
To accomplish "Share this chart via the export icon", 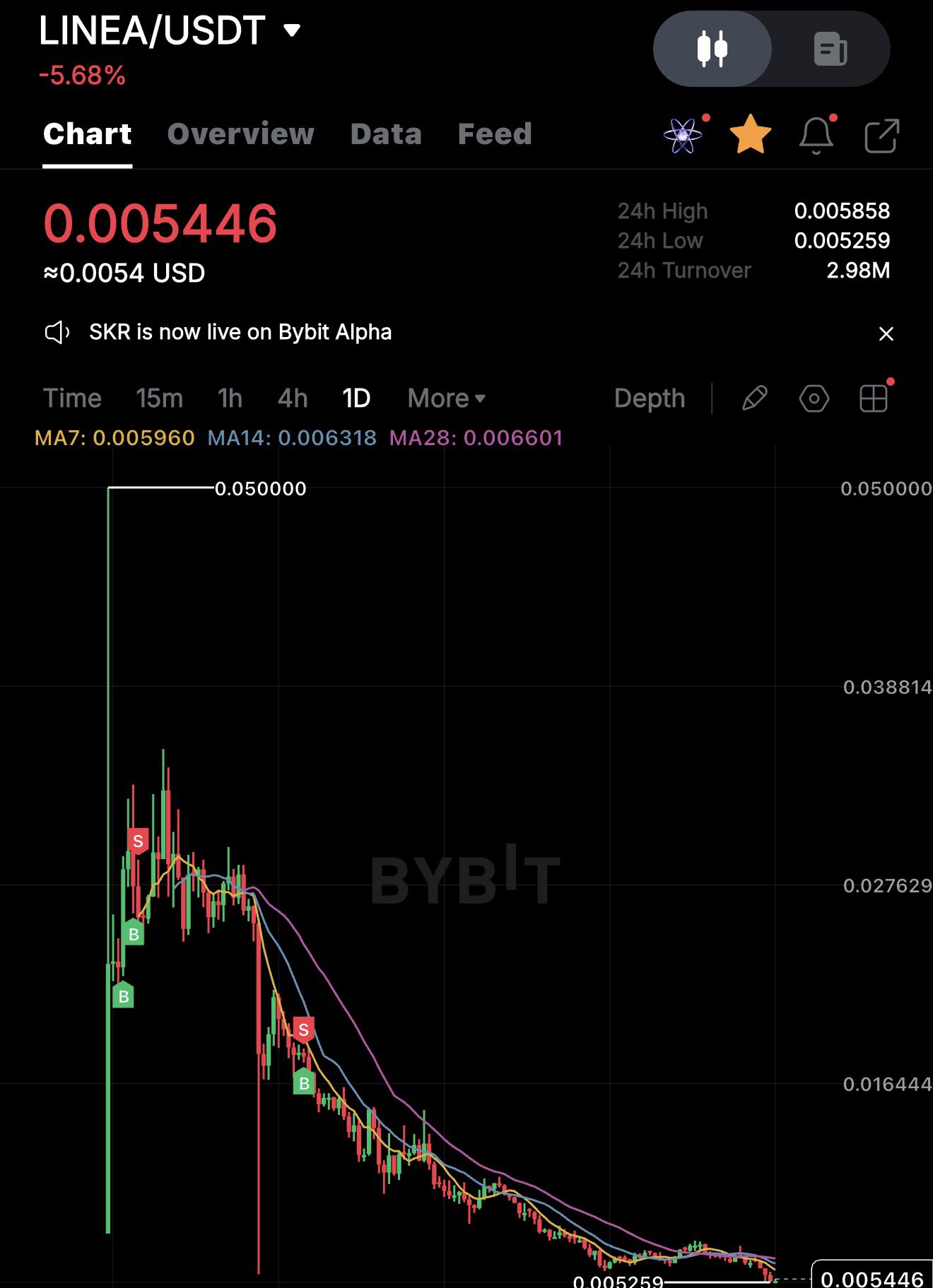I will tap(881, 136).
